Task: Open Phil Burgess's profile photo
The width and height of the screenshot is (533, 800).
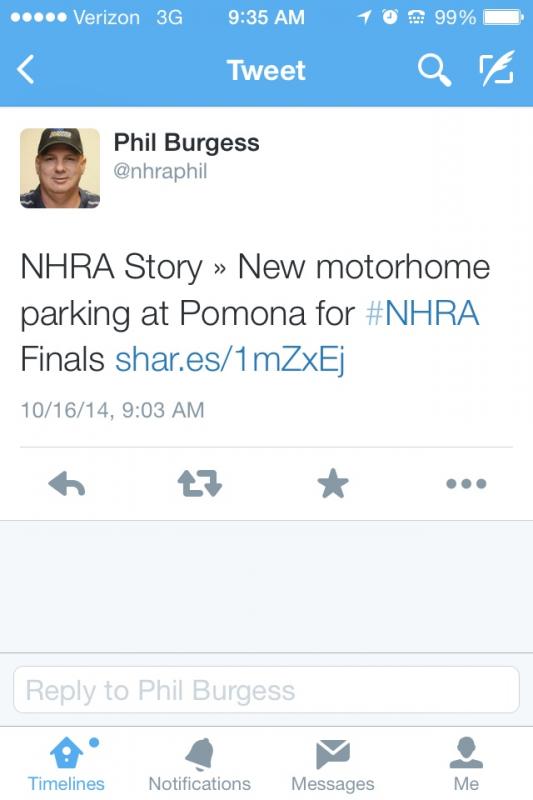Action: pyautogui.click(x=60, y=168)
